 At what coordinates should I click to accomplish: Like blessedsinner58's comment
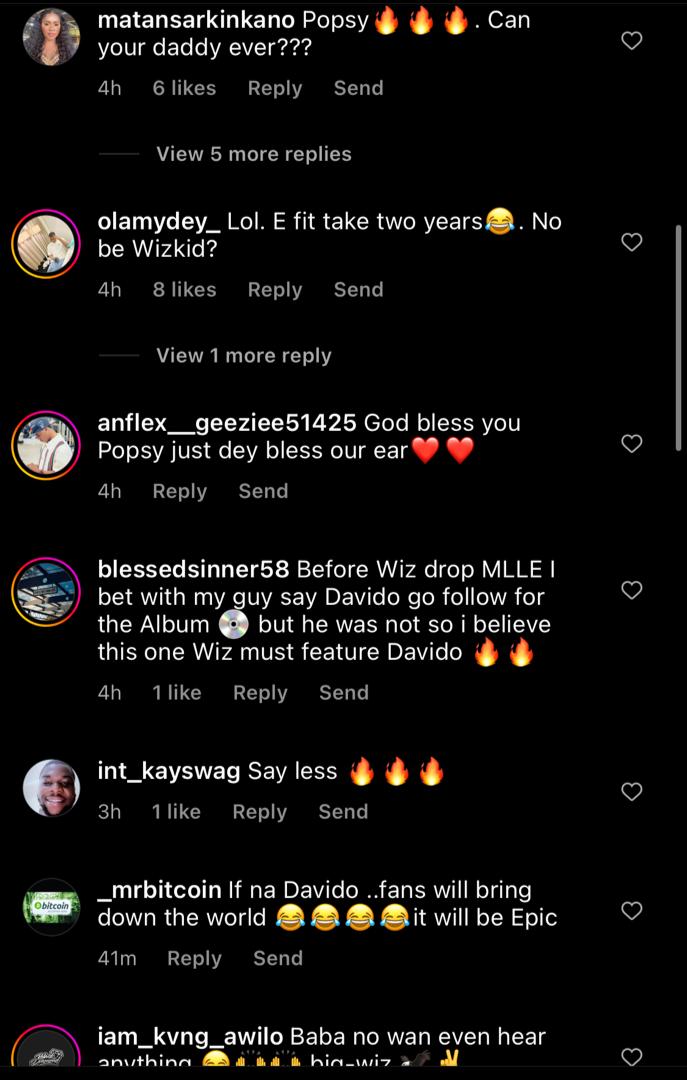(631, 591)
